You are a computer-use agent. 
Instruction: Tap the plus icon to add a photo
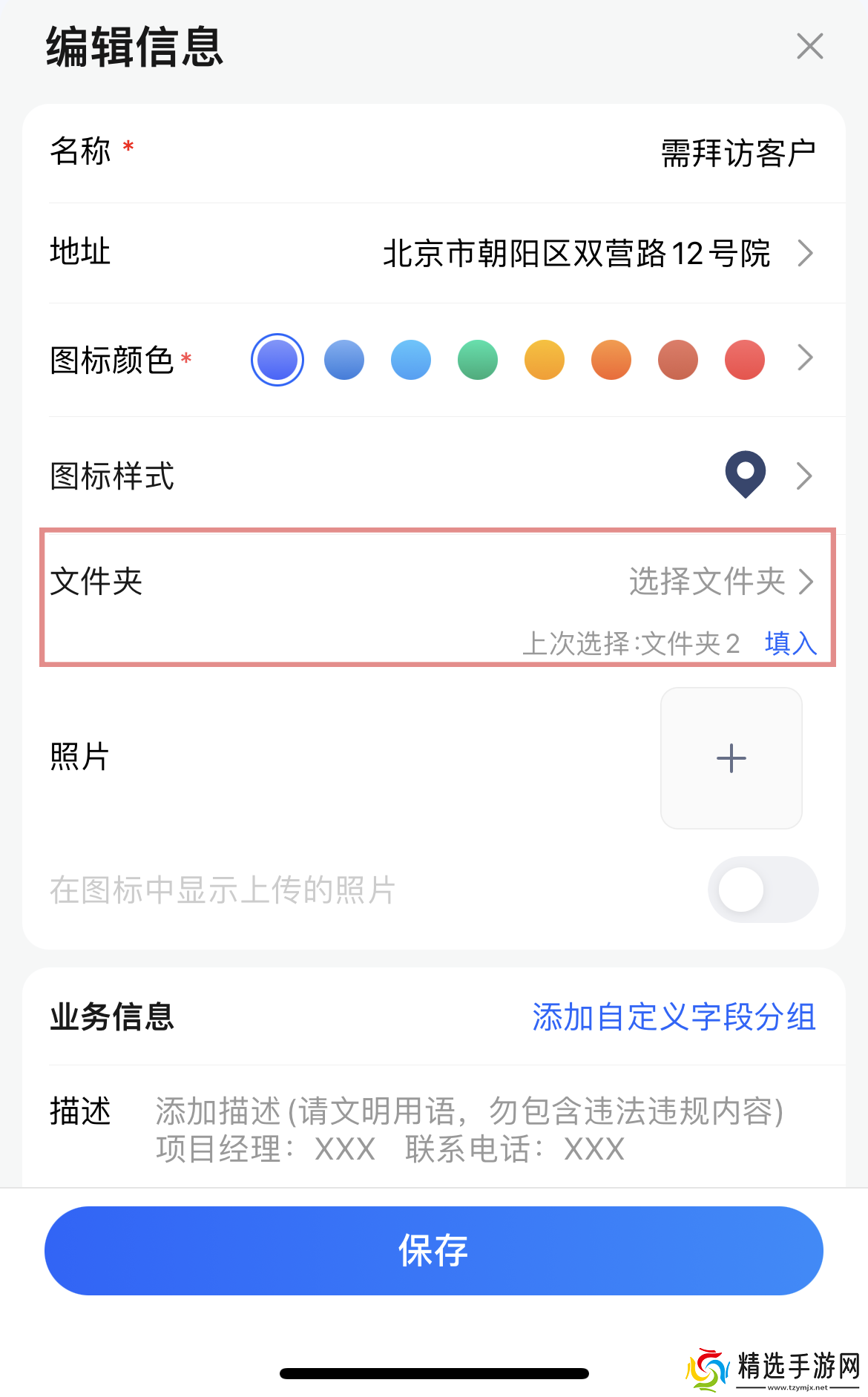tap(731, 757)
